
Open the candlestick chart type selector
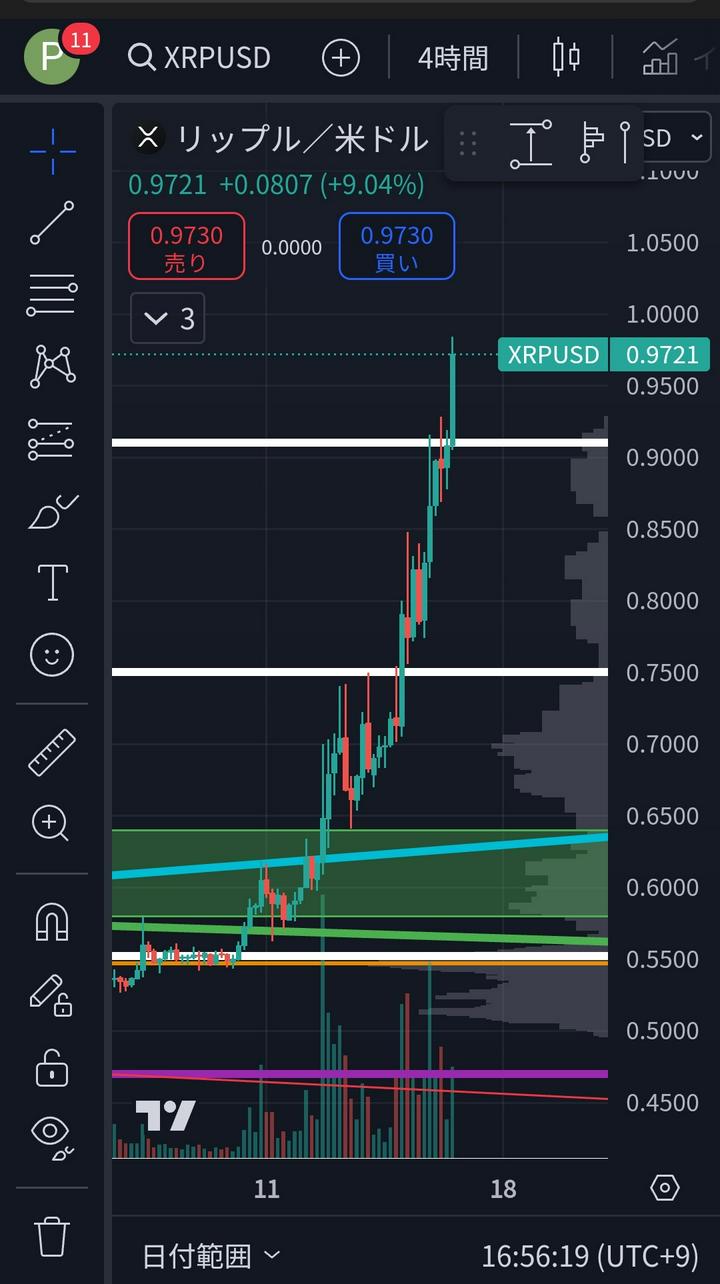pyautogui.click(x=566, y=57)
